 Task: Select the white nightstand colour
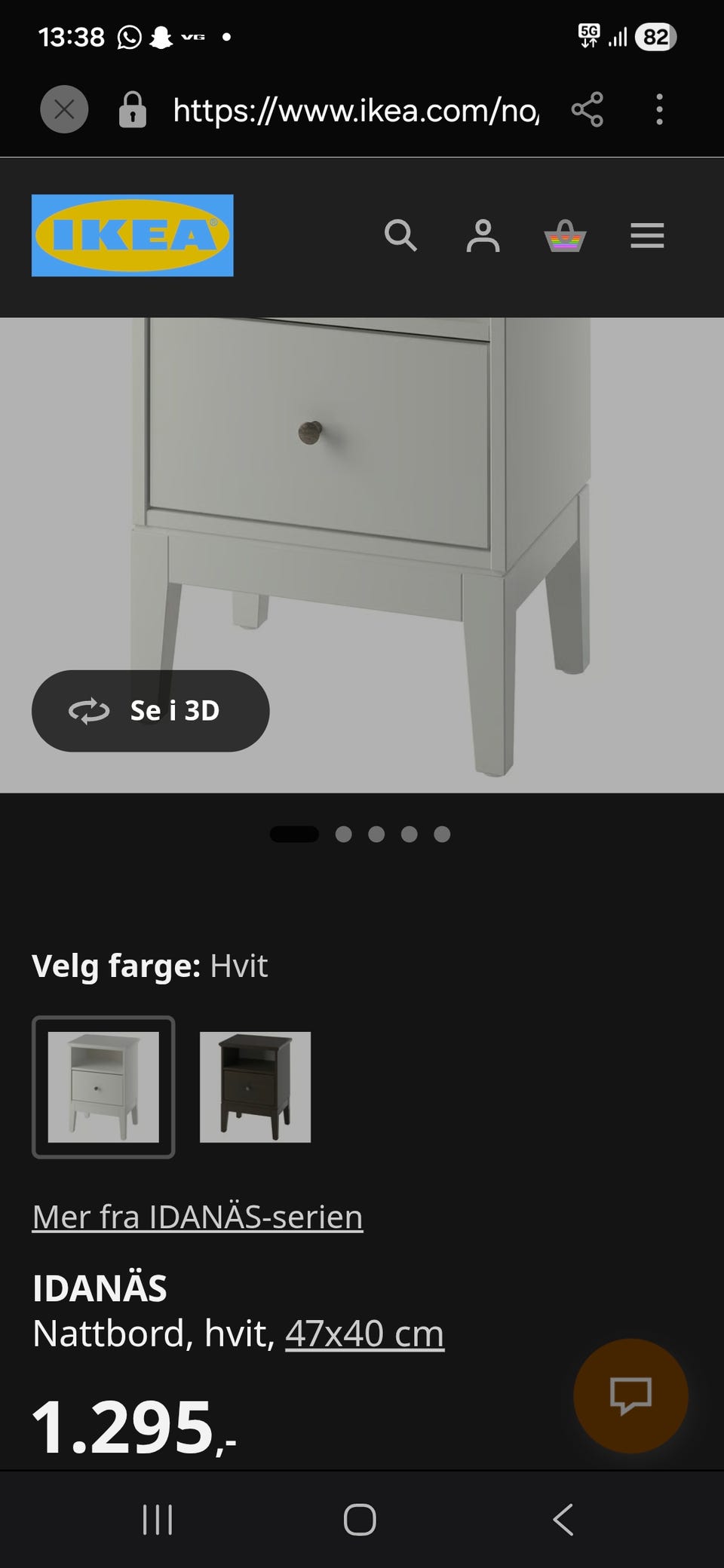103,1087
